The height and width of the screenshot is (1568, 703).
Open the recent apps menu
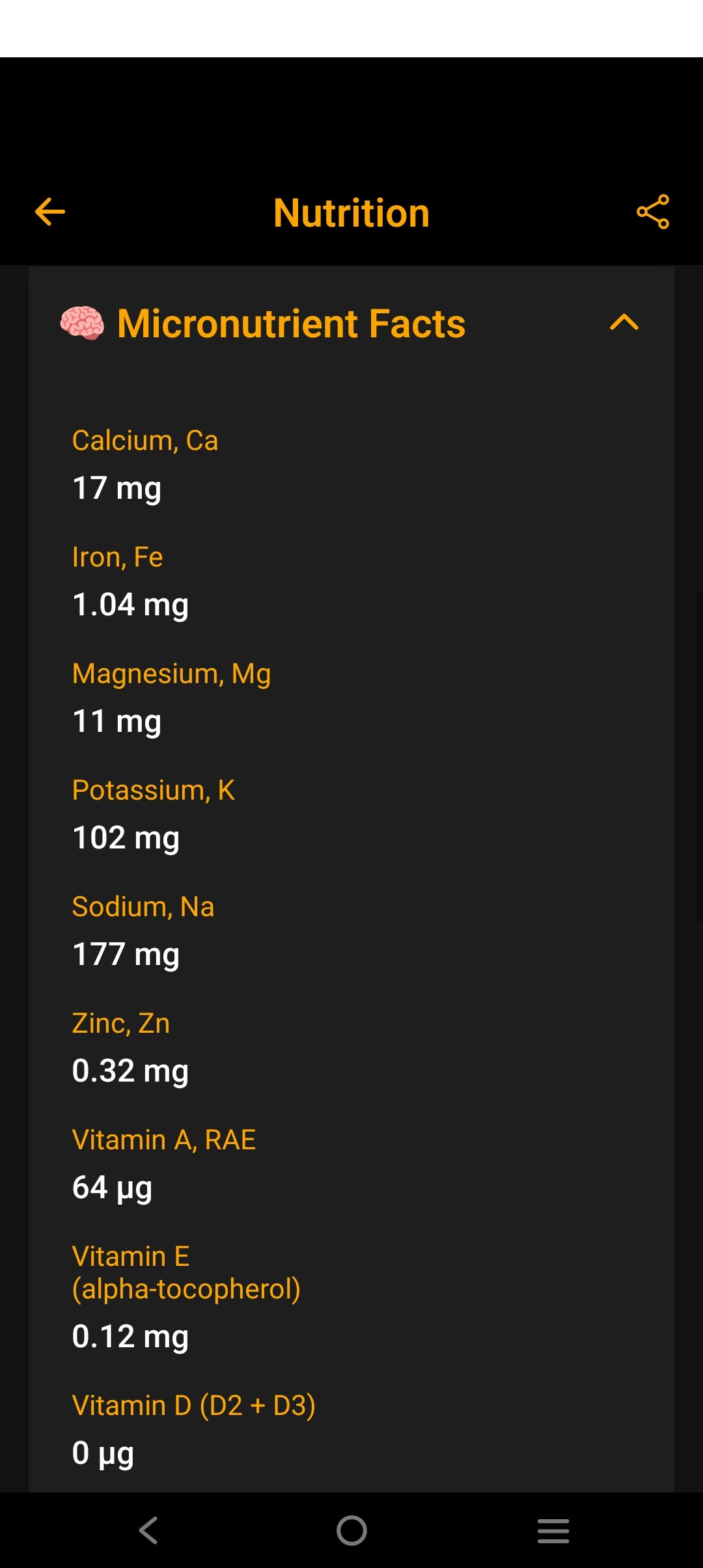(x=553, y=1530)
